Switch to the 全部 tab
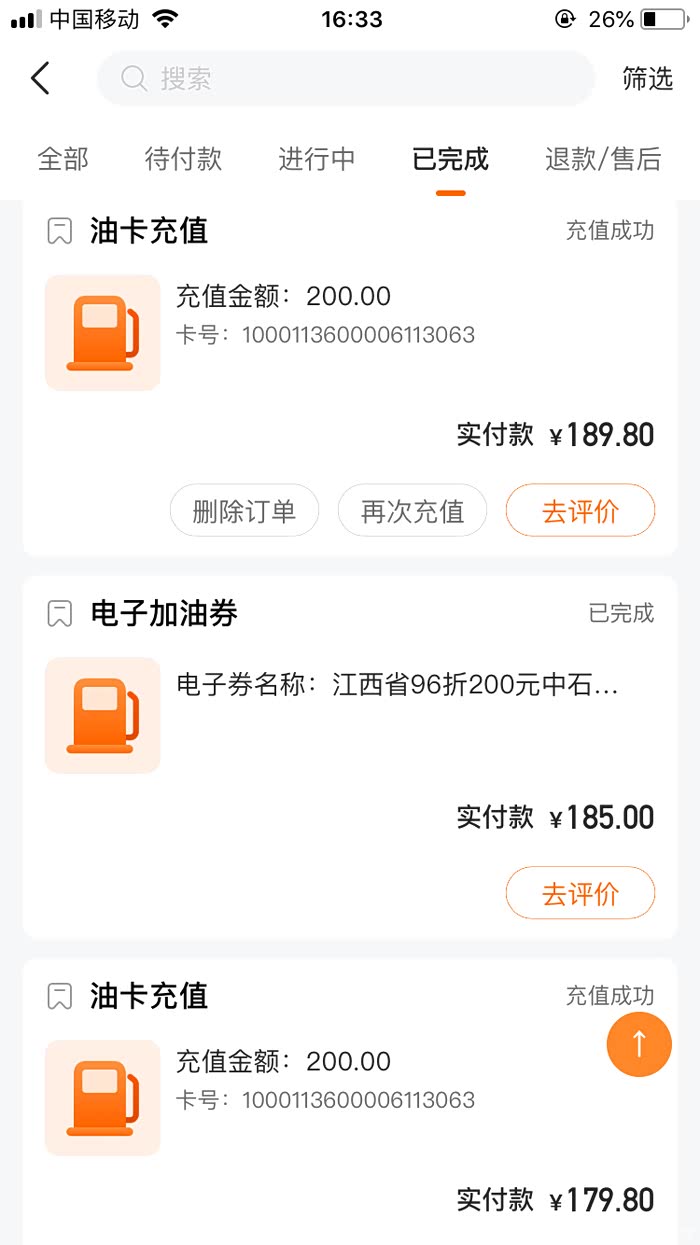The image size is (700, 1245). point(63,159)
